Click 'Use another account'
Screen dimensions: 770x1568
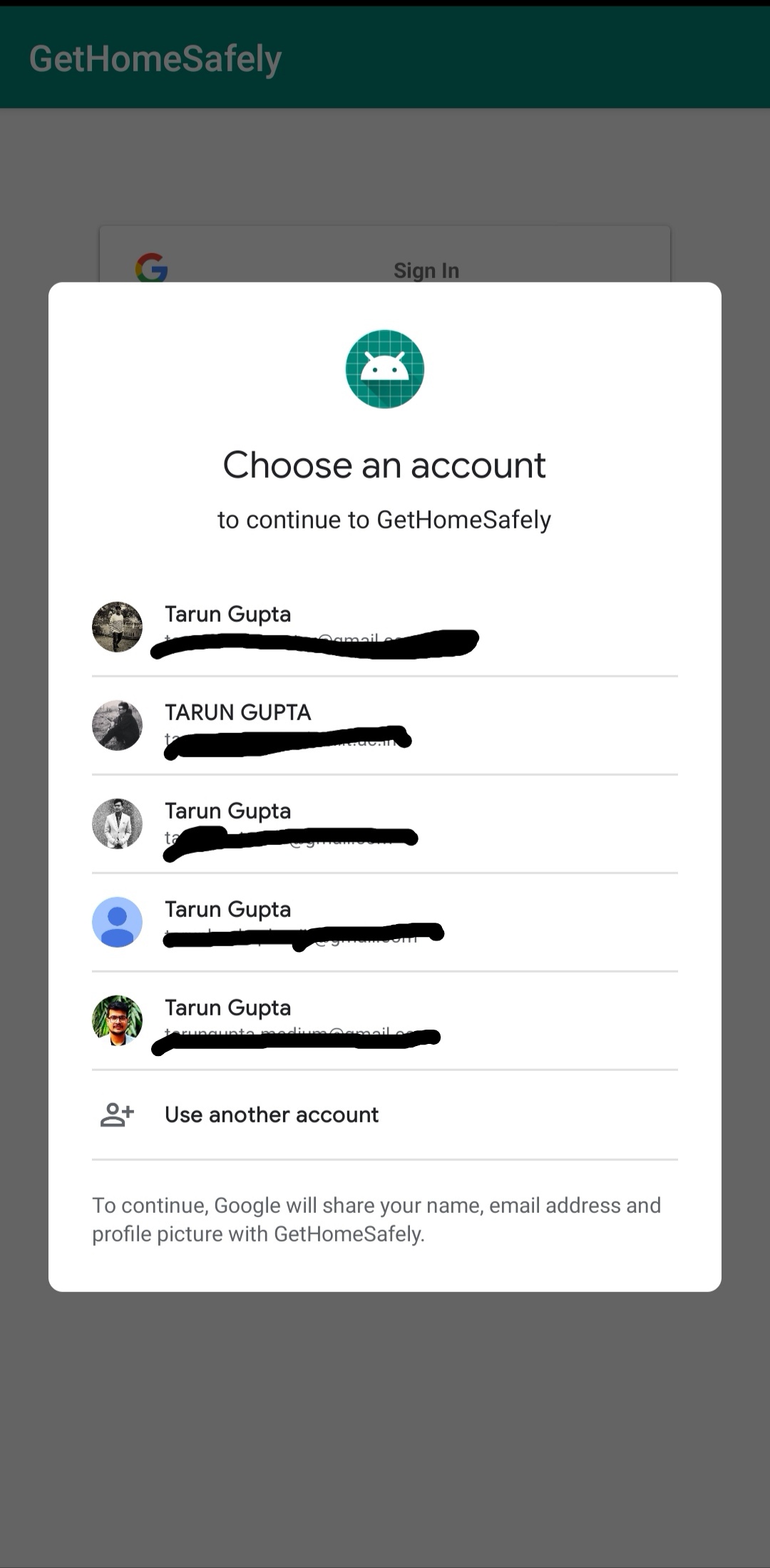click(272, 1114)
